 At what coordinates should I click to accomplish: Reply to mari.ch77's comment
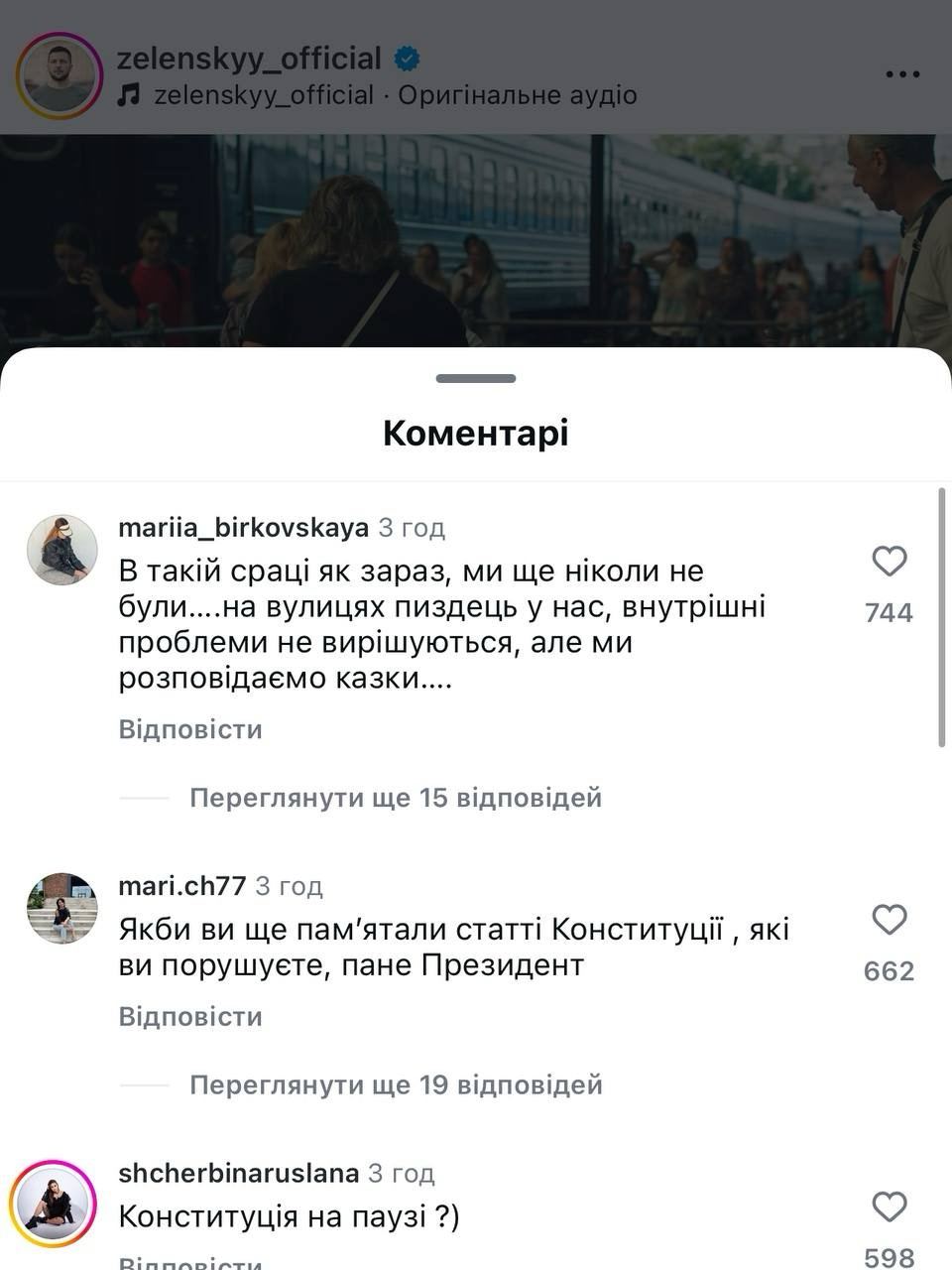coord(190,1016)
